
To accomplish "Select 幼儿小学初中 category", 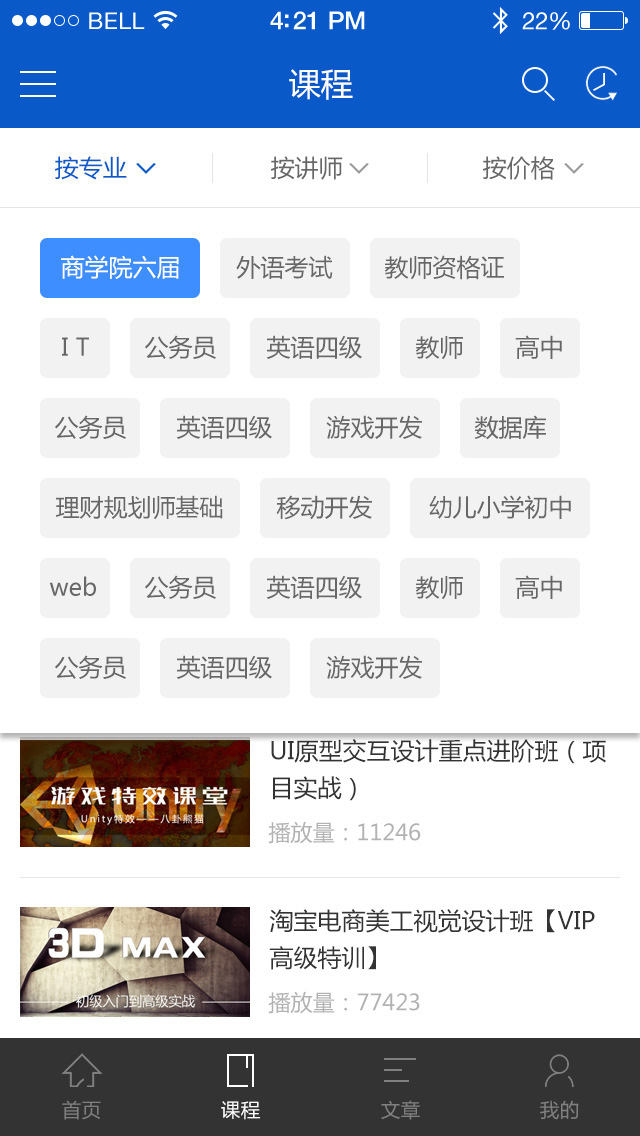I will [500, 508].
